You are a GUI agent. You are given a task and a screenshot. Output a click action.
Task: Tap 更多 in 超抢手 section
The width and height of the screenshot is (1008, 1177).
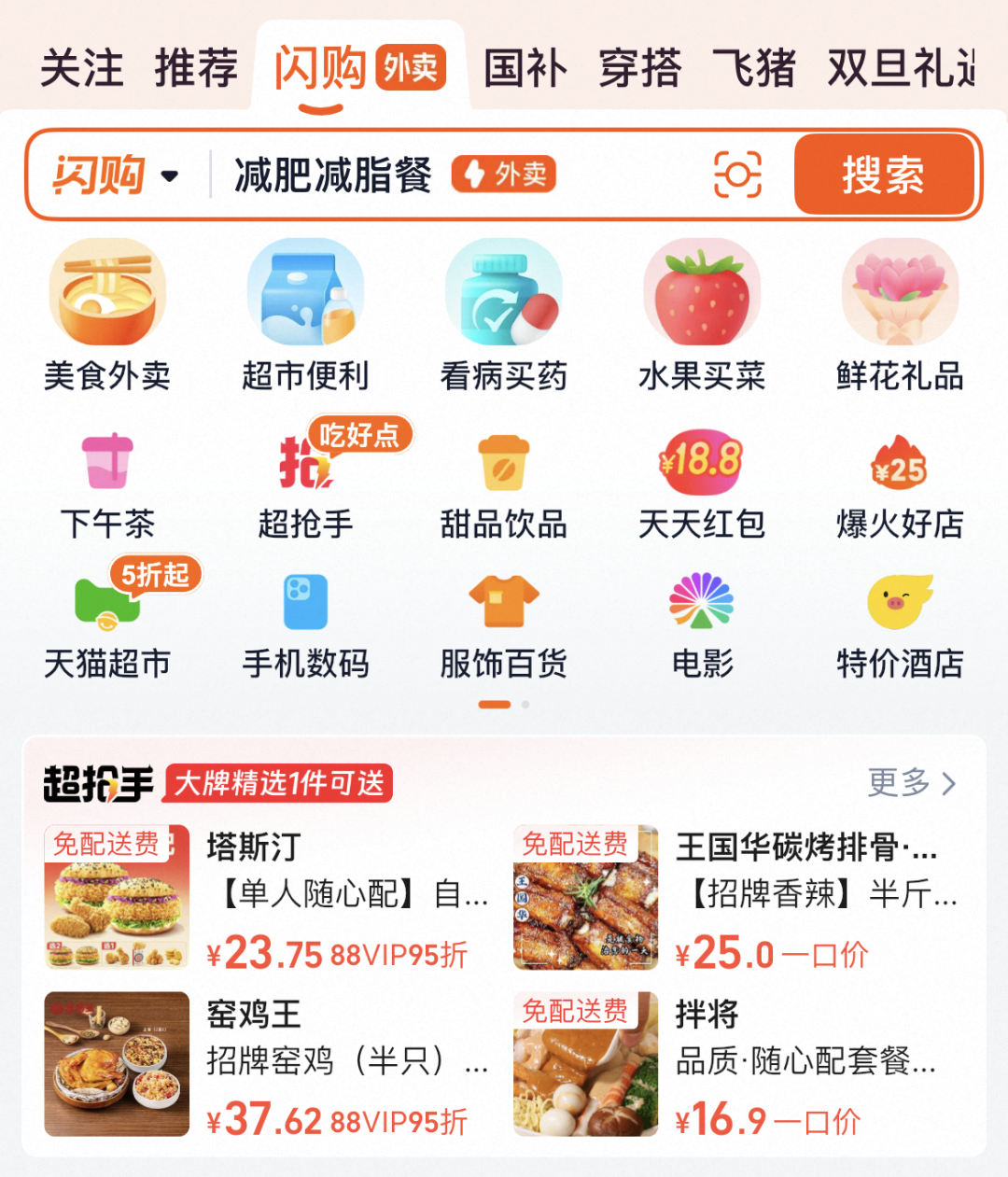click(911, 782)
